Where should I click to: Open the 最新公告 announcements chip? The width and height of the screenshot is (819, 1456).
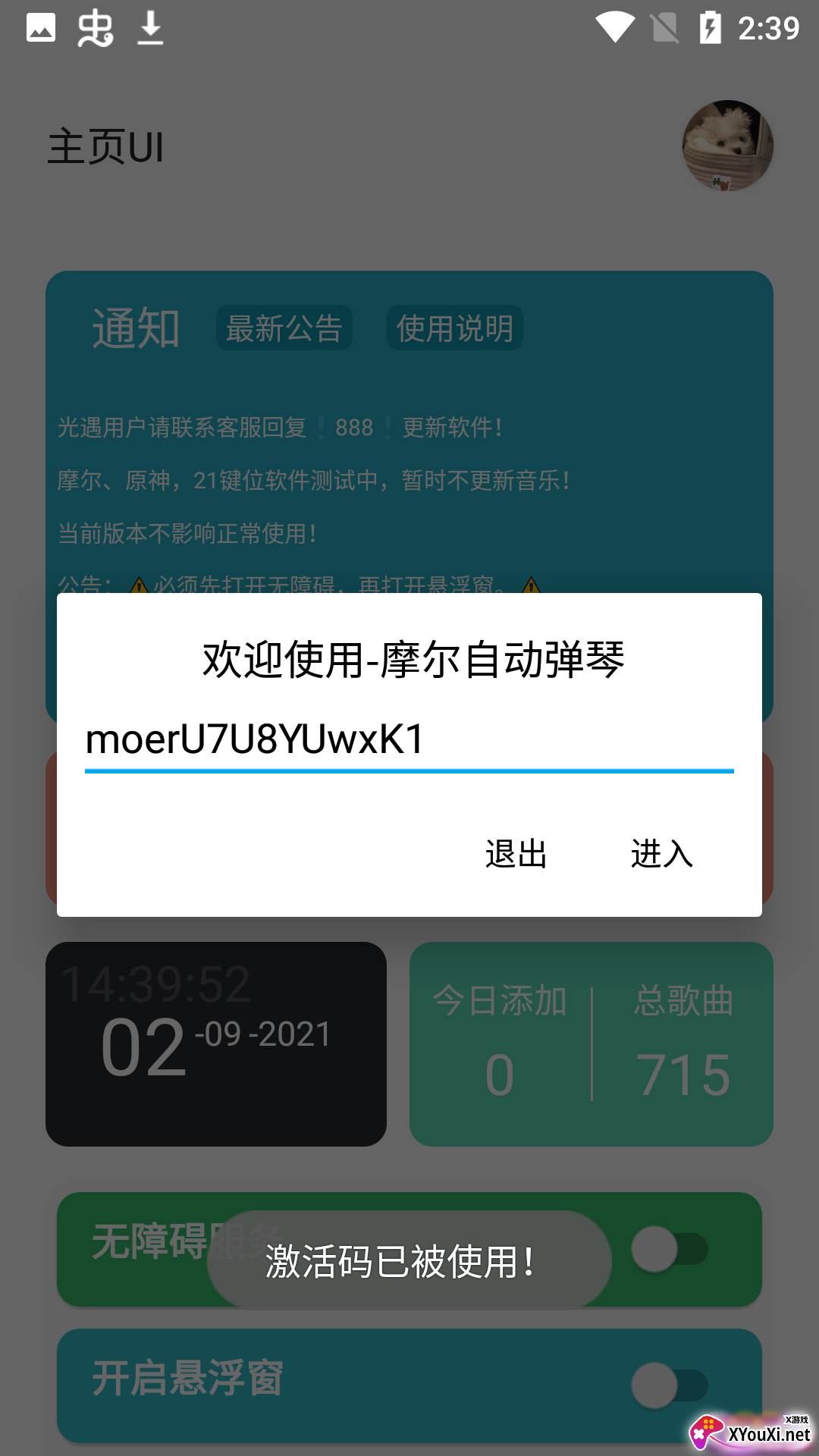(284, 328)
